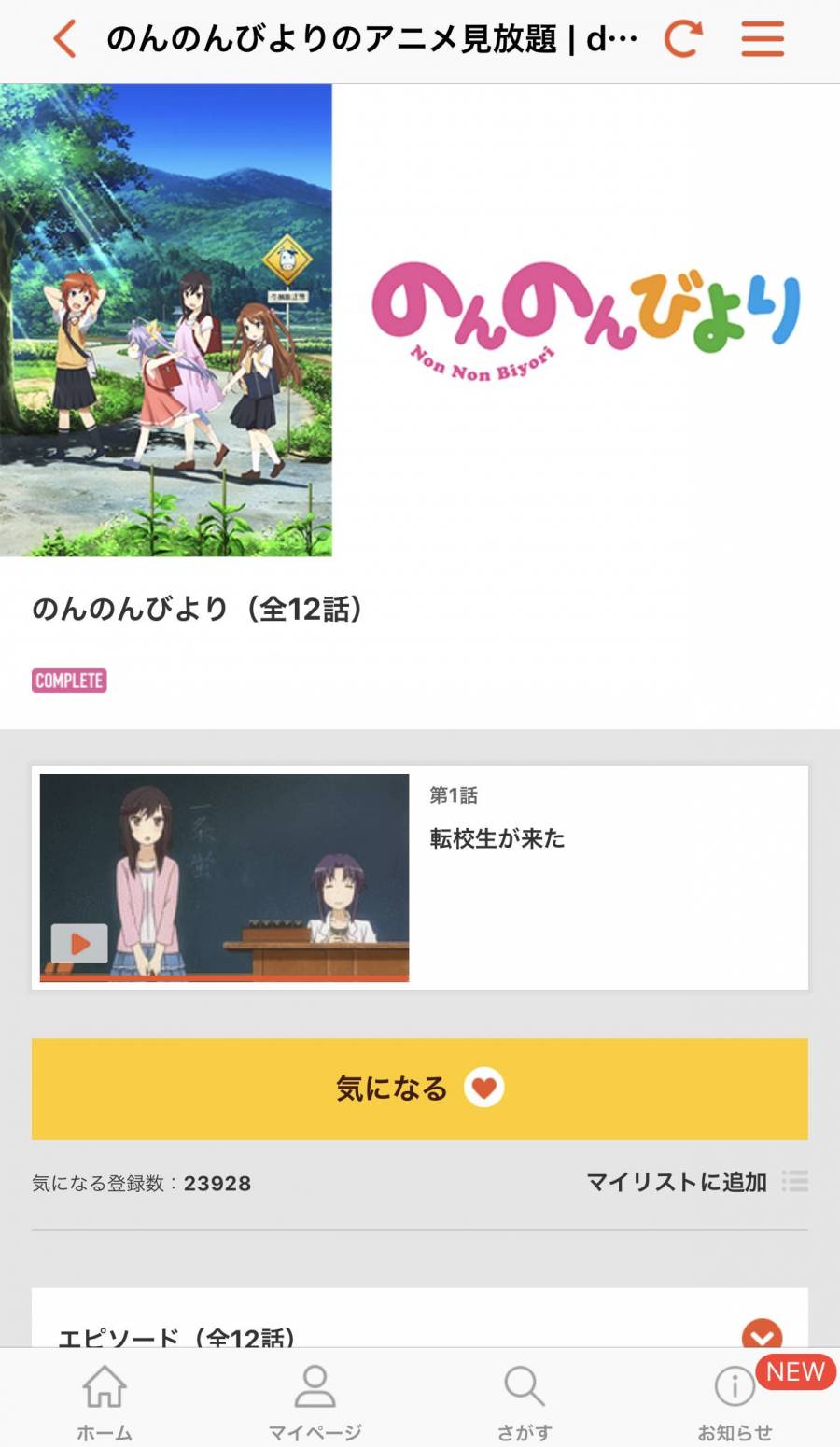This screenshot has height=1447, width=840.
Task: Go back using the orange arrow
Action: 64,40
